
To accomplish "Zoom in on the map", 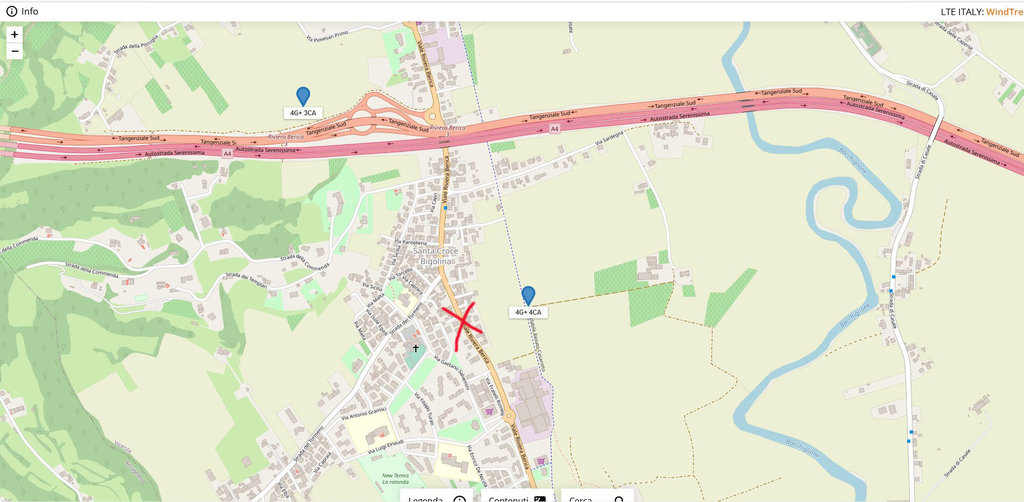I will click(x=14, y=33).
